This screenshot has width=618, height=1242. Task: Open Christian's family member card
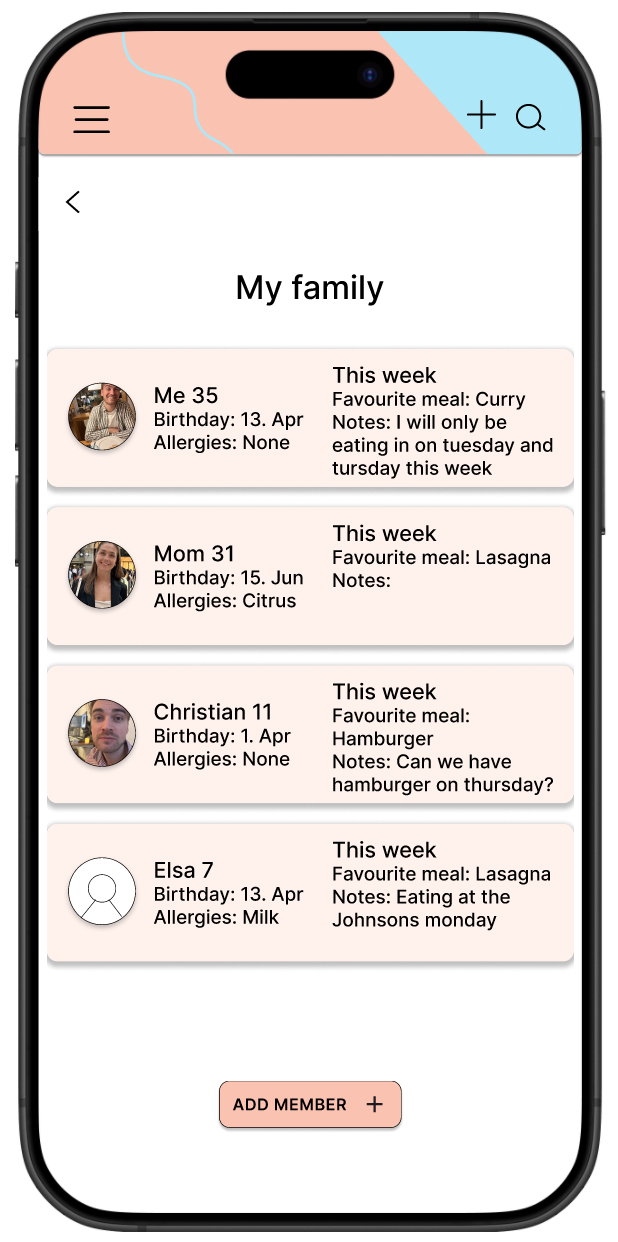(x=310, y=734)
